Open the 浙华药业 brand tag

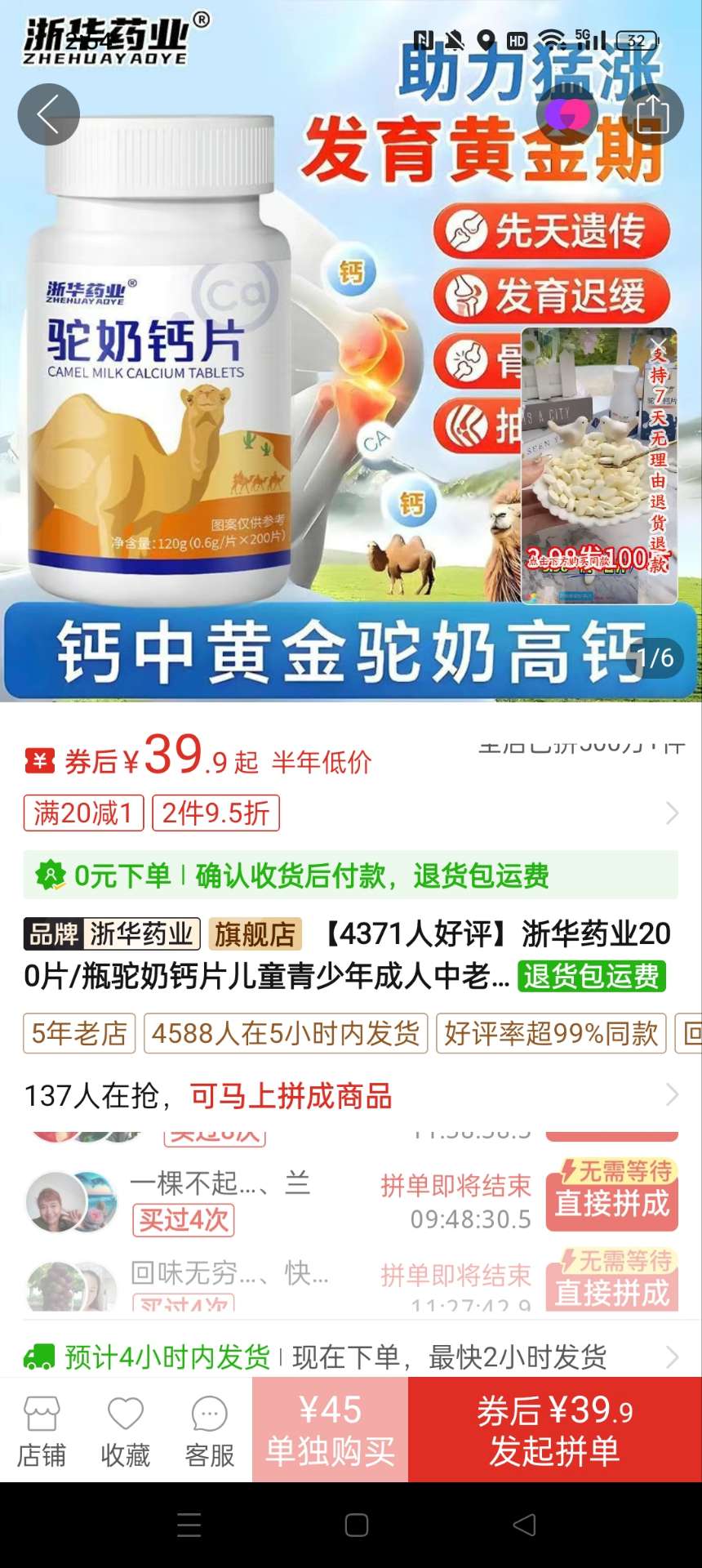click(x=113, y=933)
